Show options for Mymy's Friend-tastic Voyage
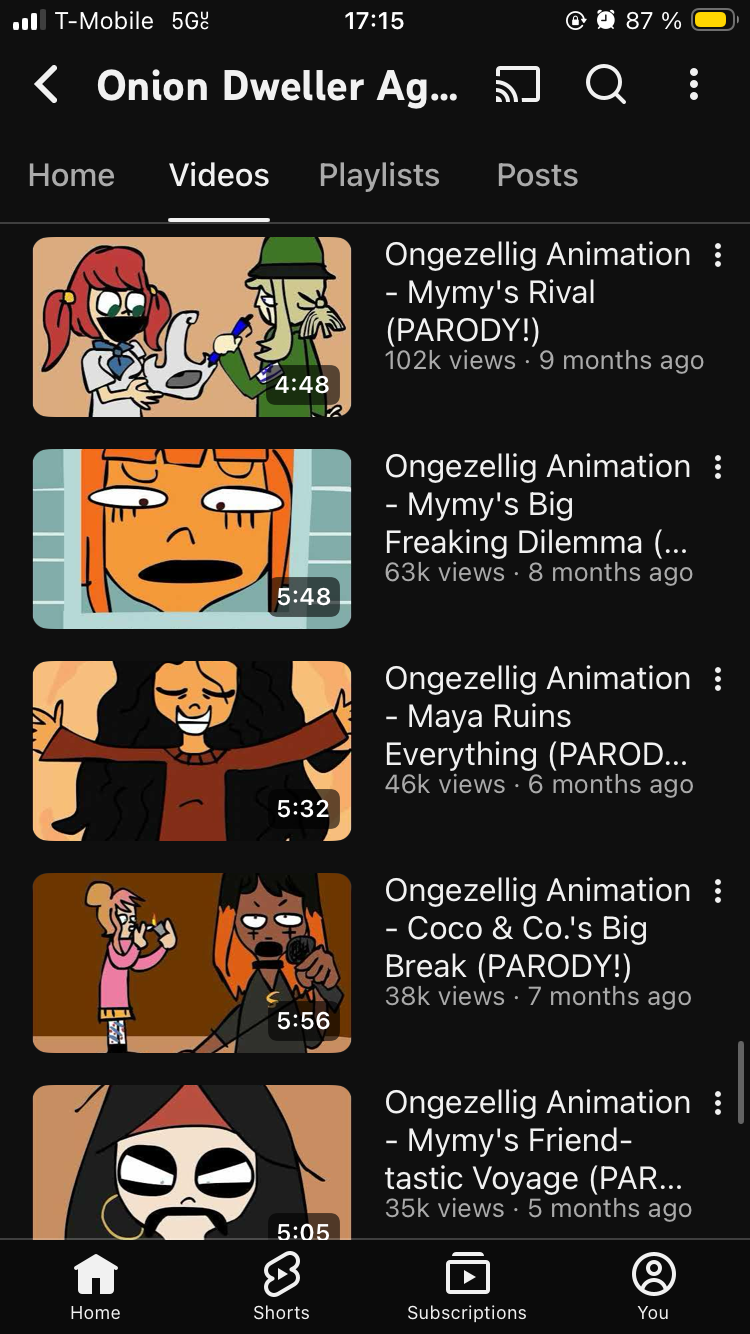 pyautogui.click(x=717, y=1104)
